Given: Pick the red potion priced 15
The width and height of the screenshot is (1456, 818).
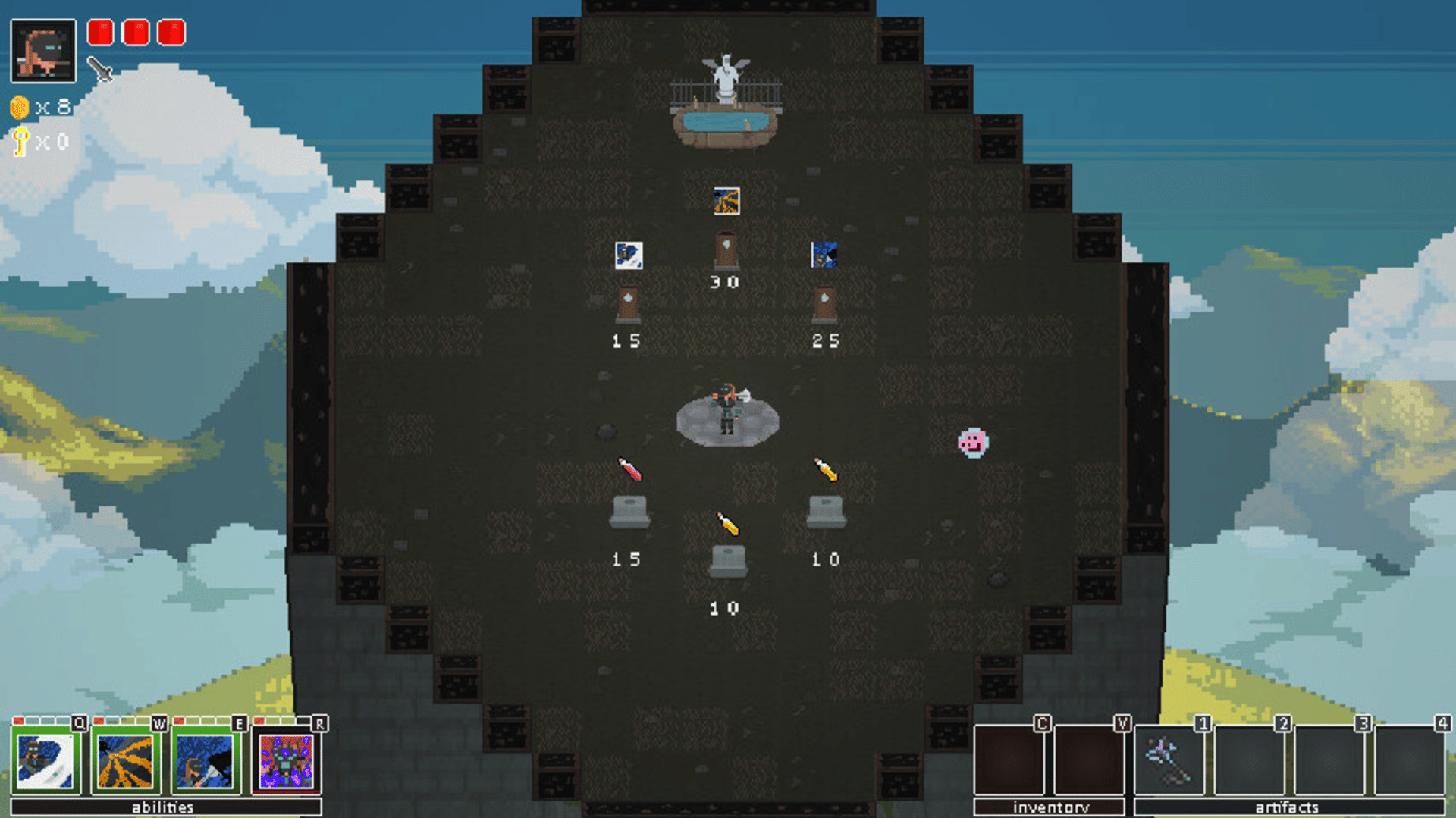Looking at the screenshot, I should [x=629, y=470].
